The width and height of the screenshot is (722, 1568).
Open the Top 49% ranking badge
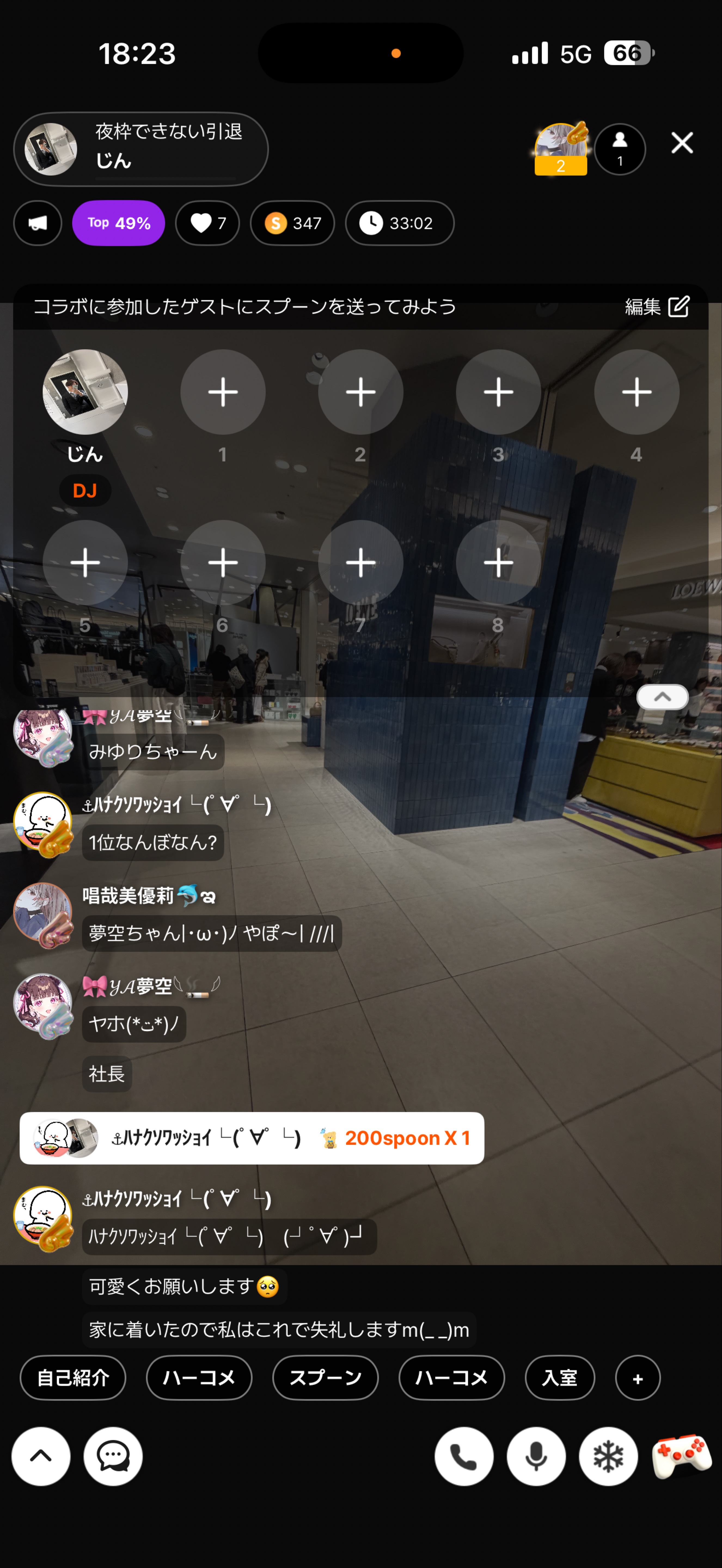(119, 223)
